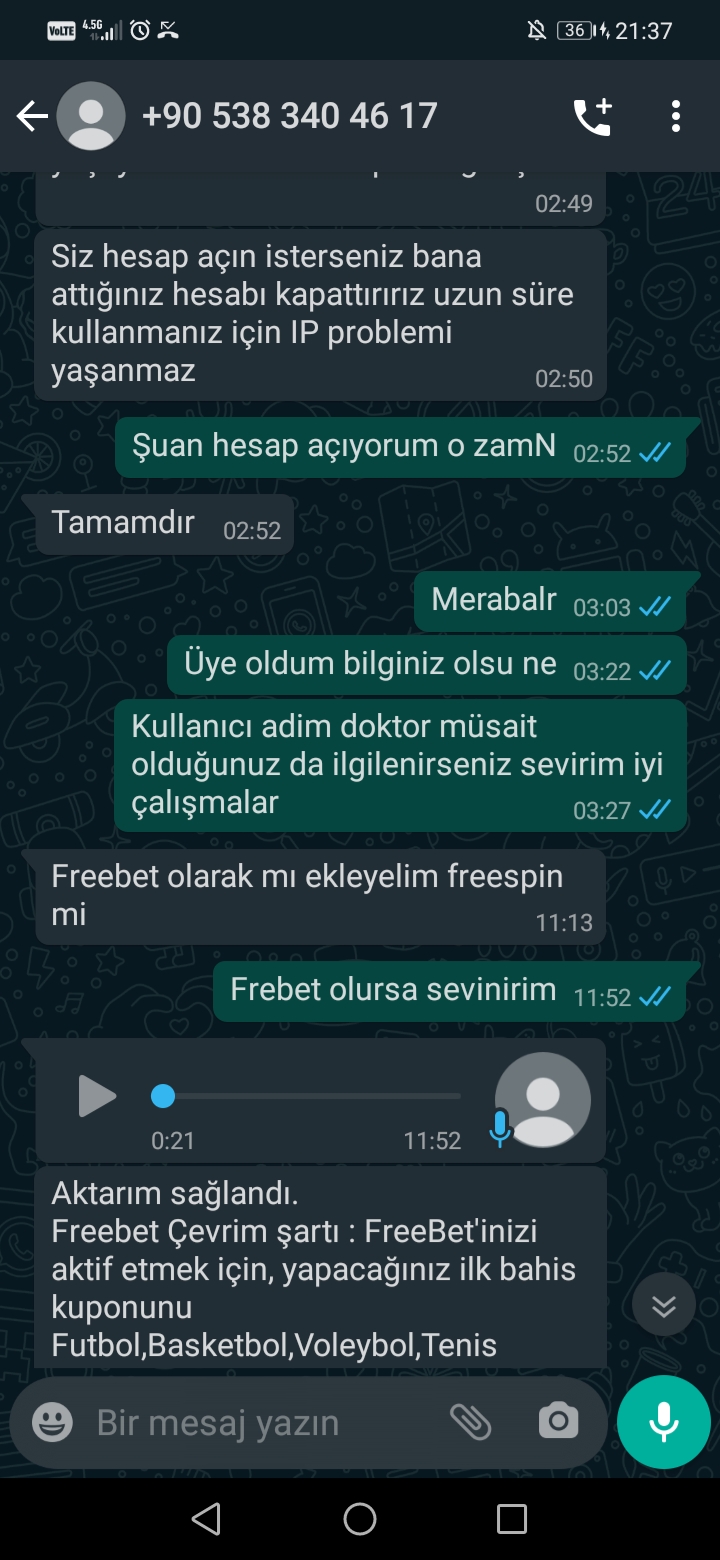Tap the green microphone record button
Viewport: 720px width, 1560px height.
click(x=664, y=1422)
